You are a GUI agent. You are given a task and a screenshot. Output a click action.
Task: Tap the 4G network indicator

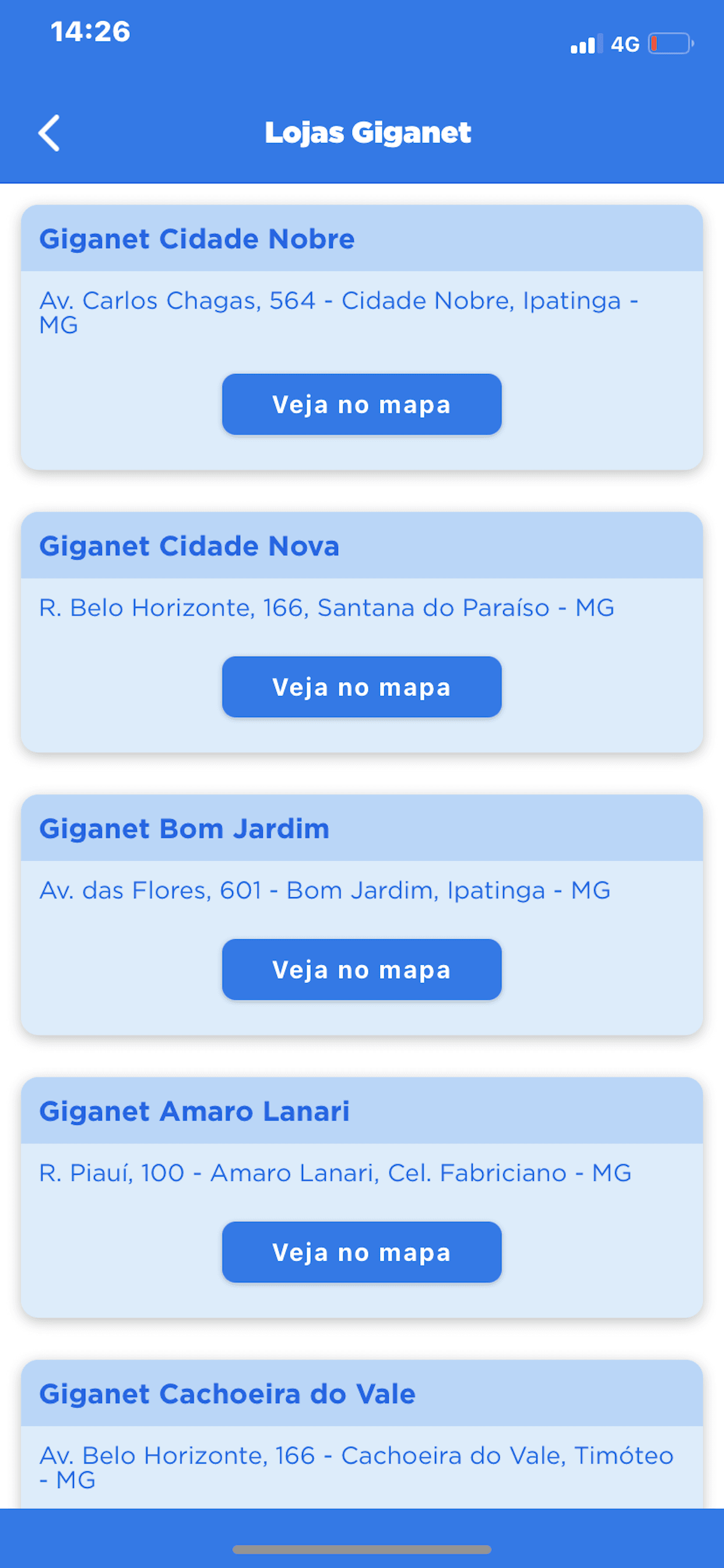tap(627, 43)
